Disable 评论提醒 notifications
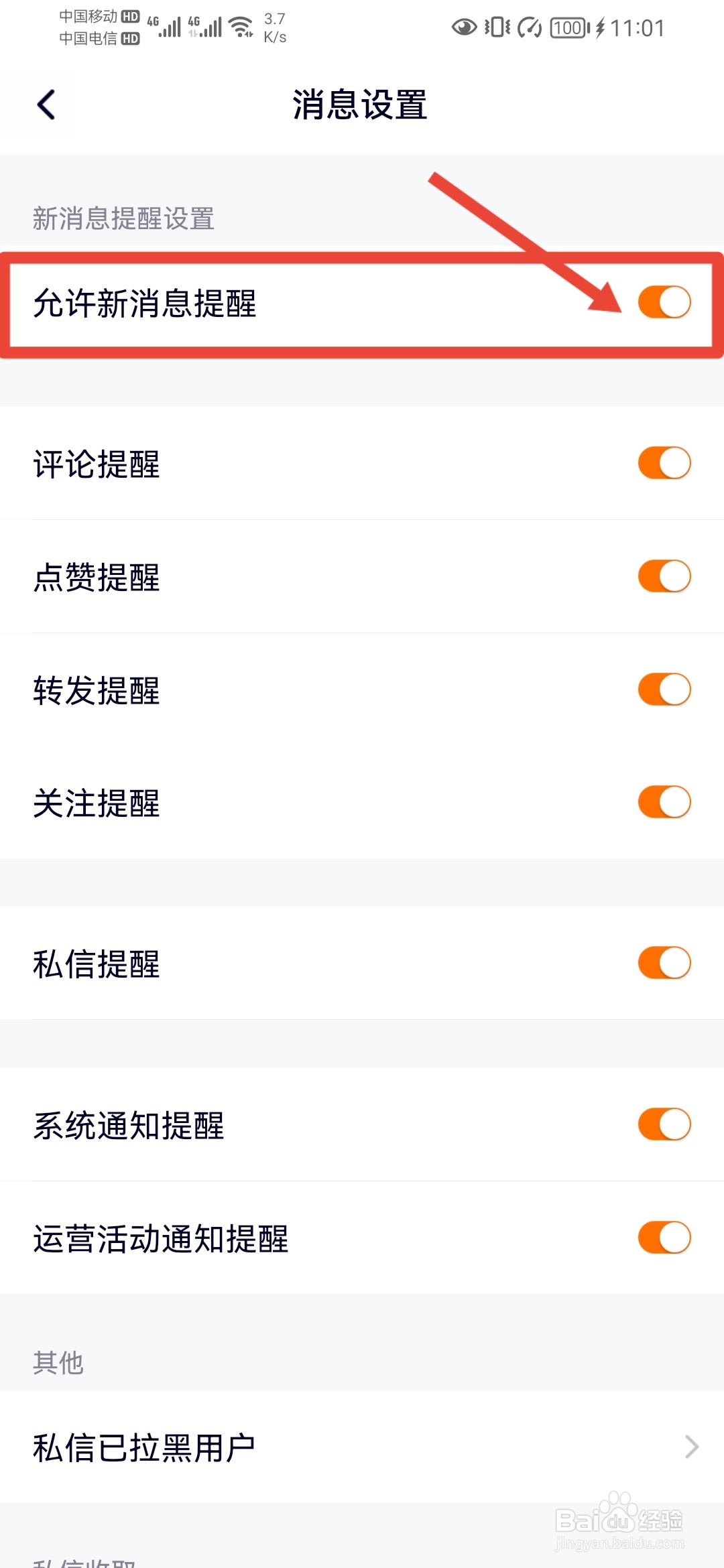This screenshot has width=724, height=1568. click(x=664, y=463)
